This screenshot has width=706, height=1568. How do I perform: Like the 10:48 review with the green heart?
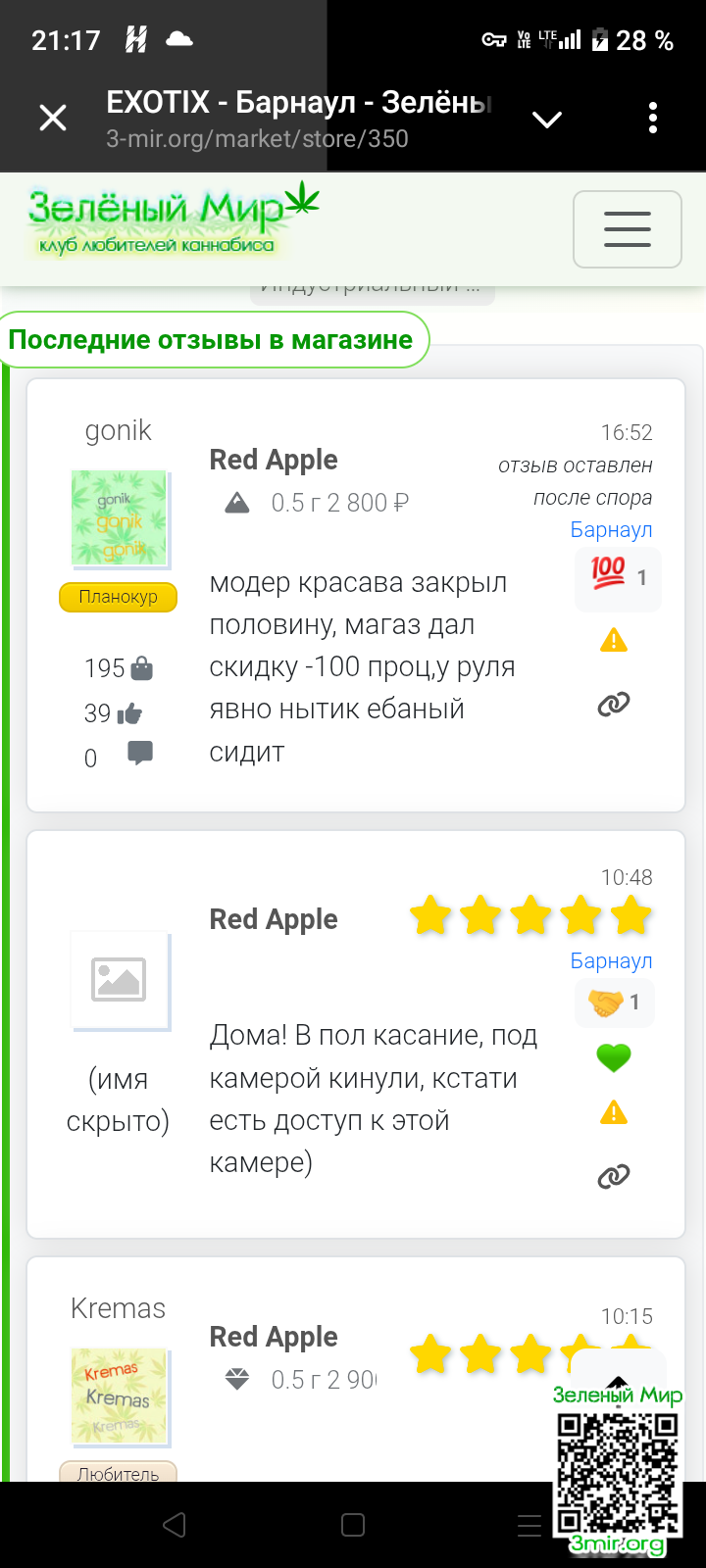click(x=614, y=1057)
